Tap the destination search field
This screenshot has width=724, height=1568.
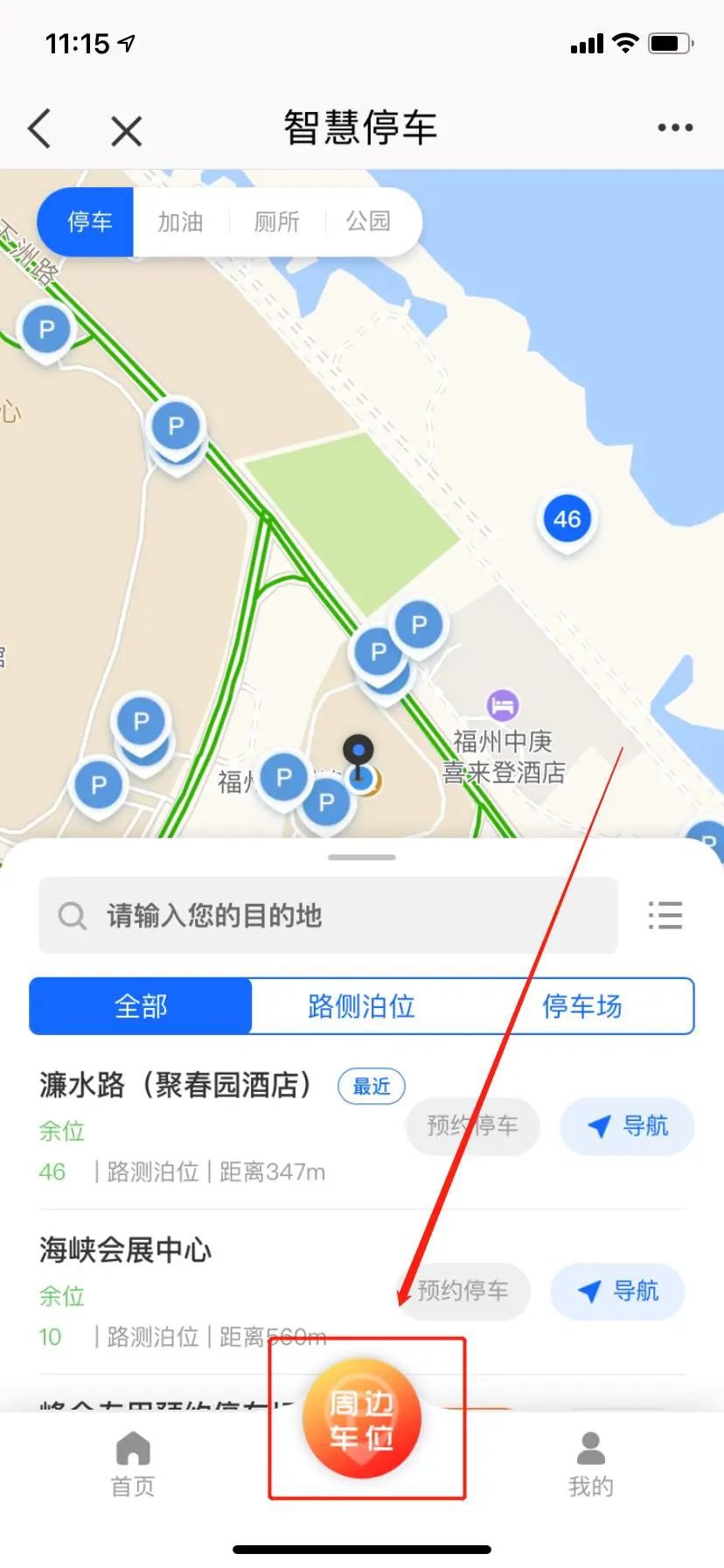(x=328, y=916)
